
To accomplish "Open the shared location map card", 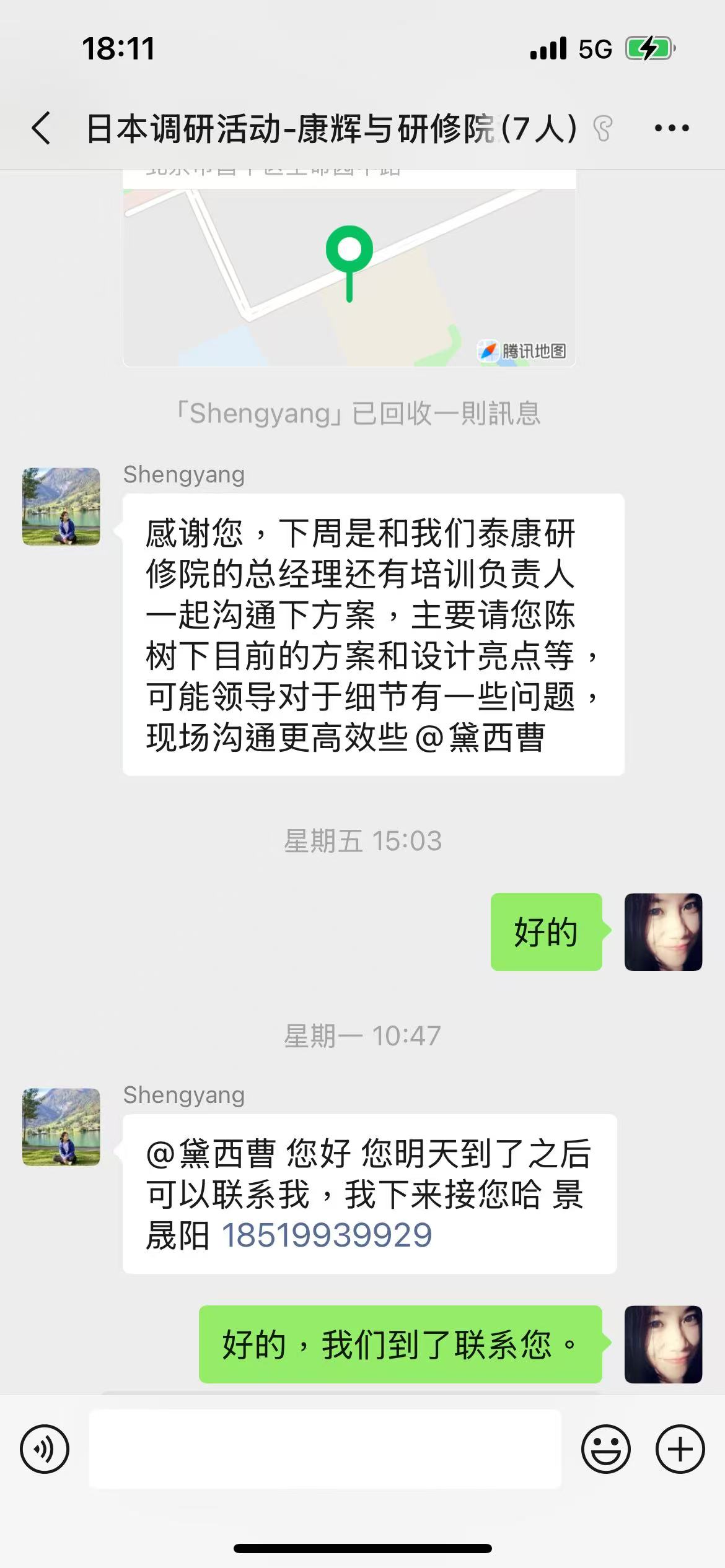I will 349,272.
